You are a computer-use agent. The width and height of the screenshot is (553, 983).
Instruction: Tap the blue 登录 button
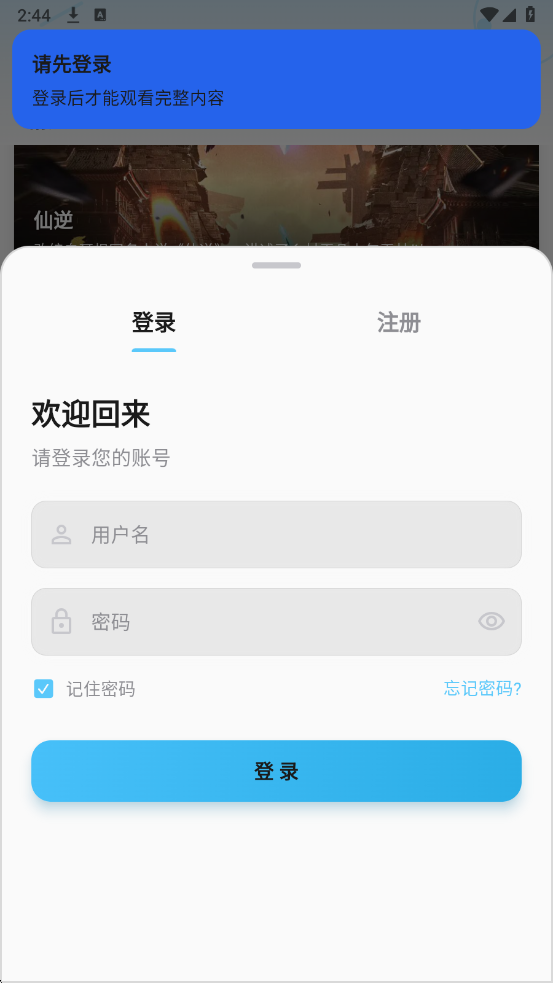point(276,771)
